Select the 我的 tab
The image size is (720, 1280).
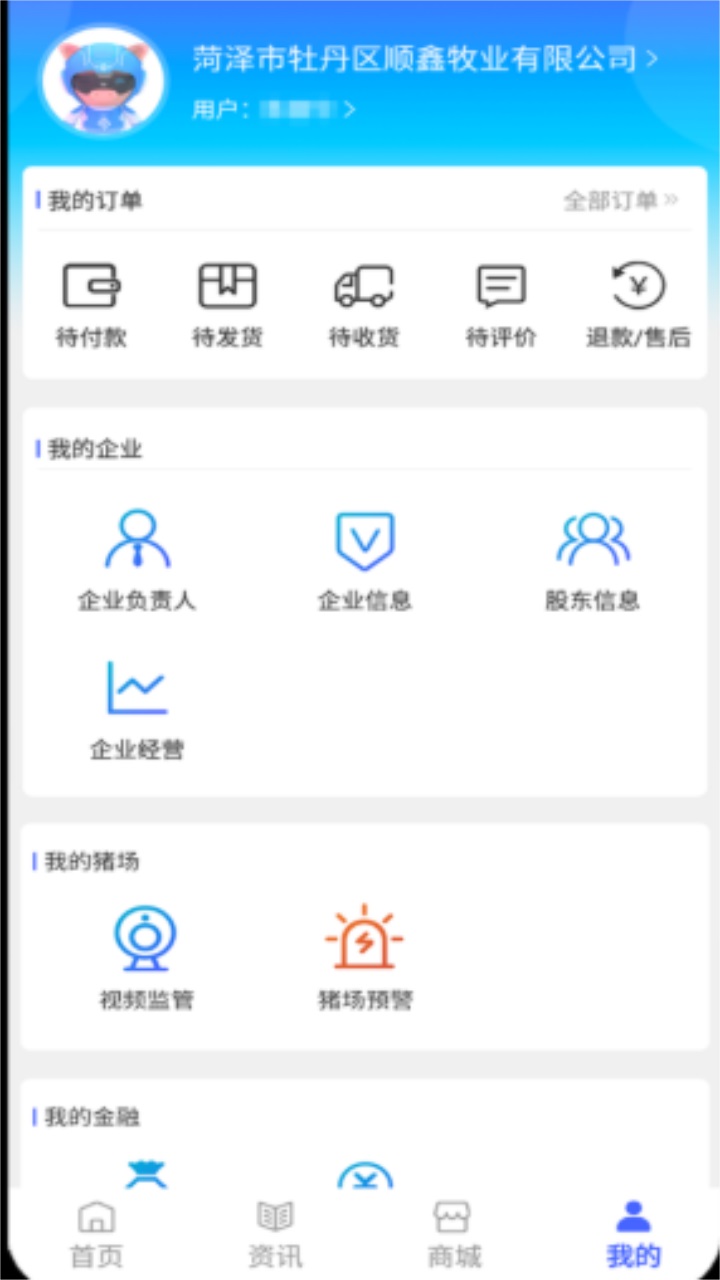(633, 1234)
